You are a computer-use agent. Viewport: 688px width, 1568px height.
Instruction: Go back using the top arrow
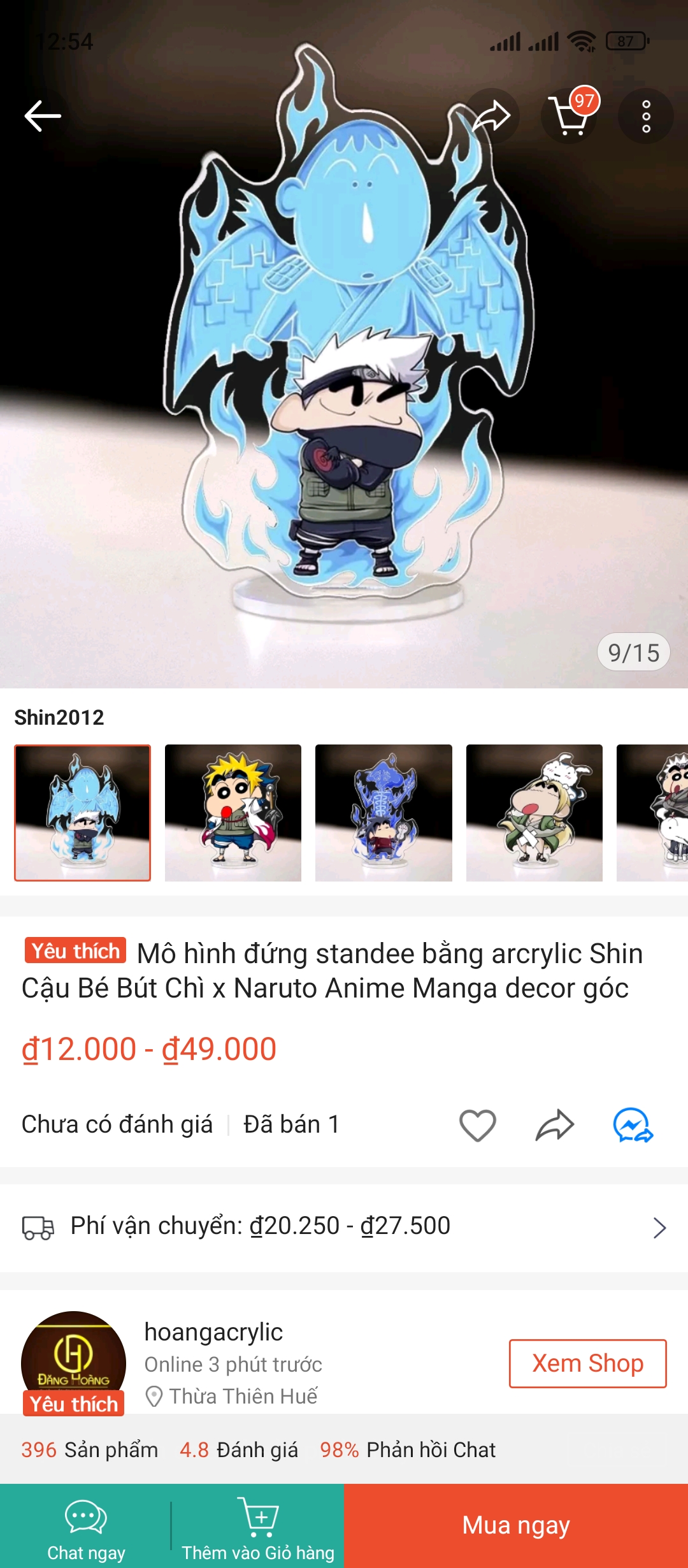click(43, 116)
